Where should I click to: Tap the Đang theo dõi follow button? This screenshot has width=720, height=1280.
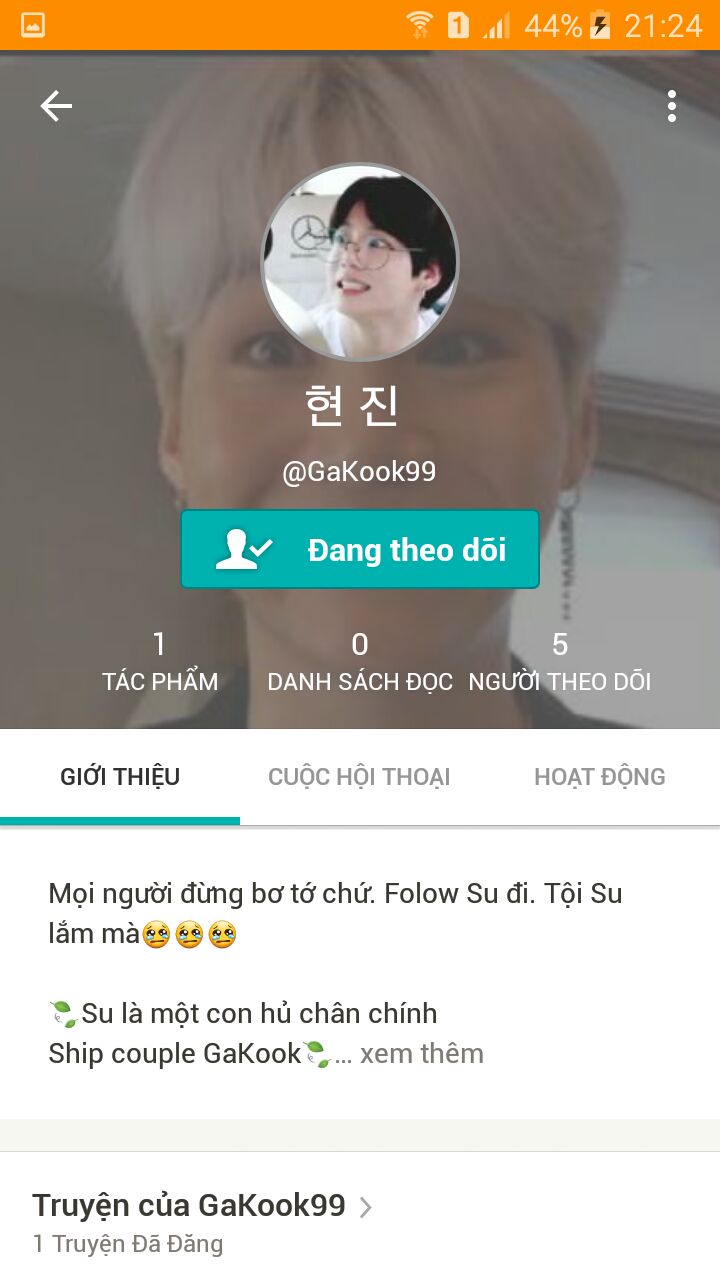coord(360,549)
